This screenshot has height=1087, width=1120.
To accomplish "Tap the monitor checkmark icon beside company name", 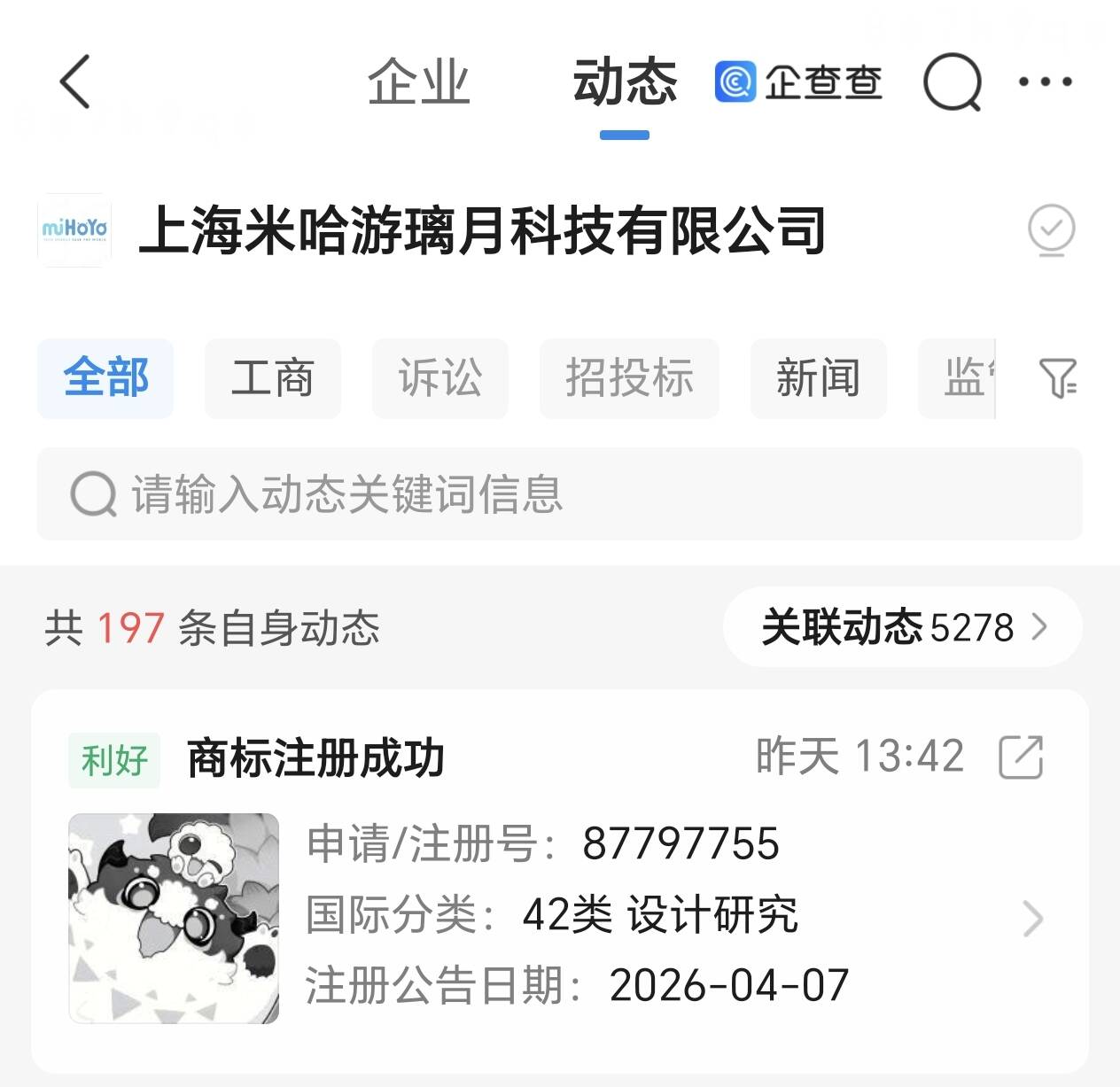I will tap(1051, 229).
